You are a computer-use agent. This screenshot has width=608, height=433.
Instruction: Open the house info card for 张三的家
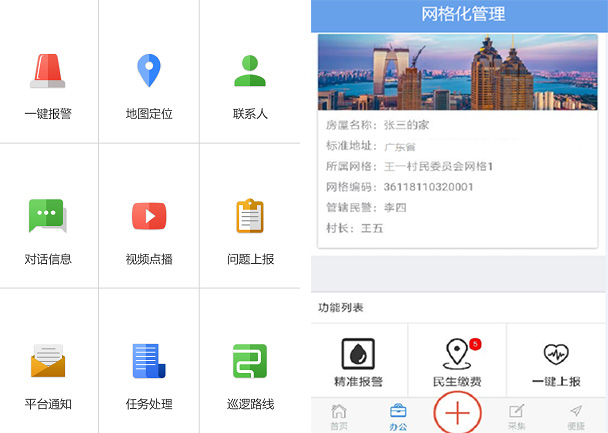click(458, 140)
